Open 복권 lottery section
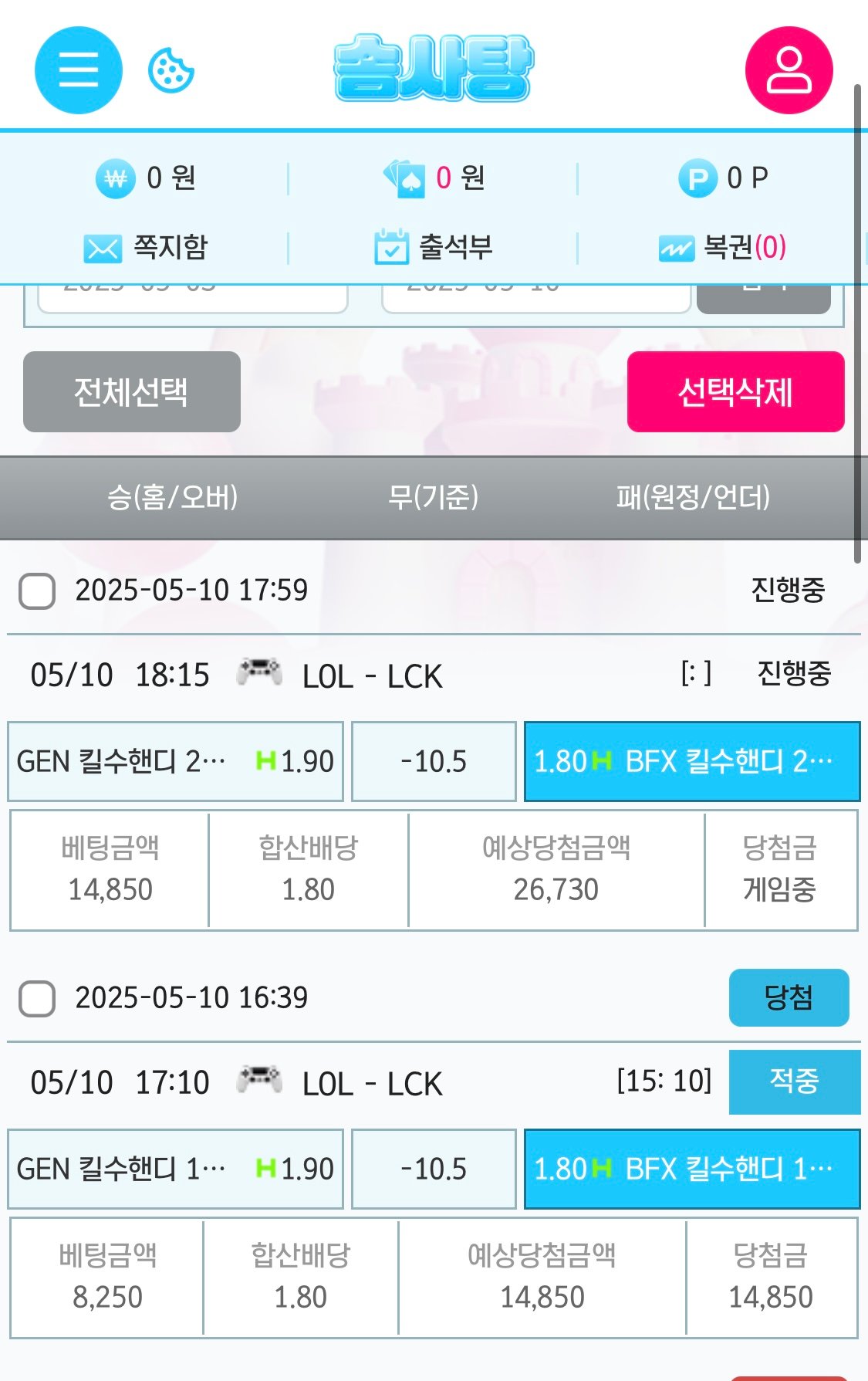This screenshot has height=1381, width=868. point(723,248)
